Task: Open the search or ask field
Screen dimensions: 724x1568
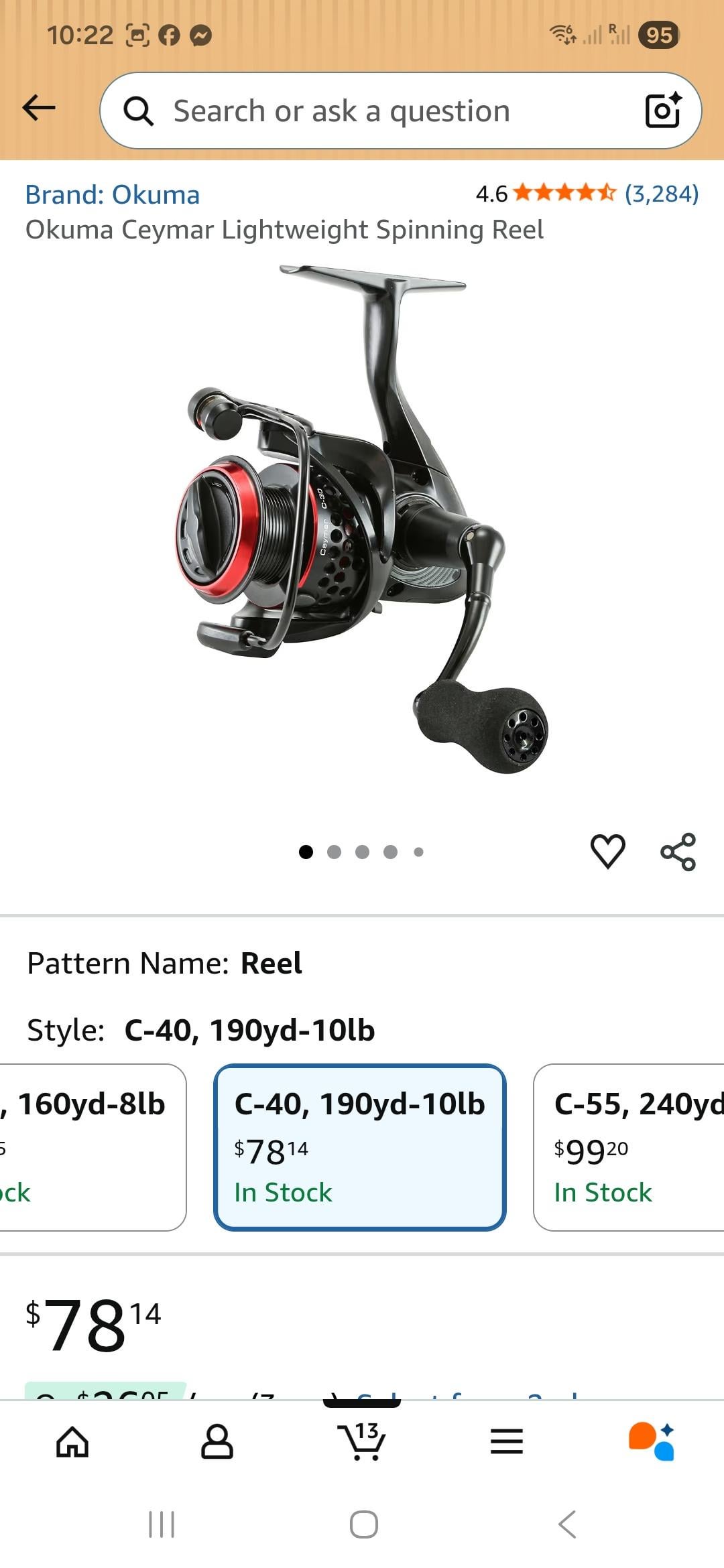Action: 375,111
